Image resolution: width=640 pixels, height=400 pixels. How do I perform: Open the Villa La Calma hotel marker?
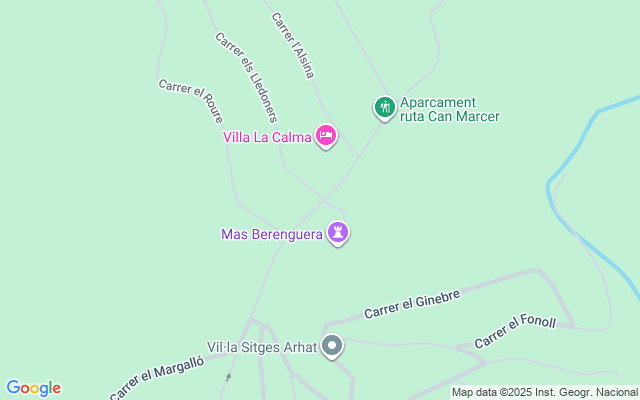[x=325, y=135]
